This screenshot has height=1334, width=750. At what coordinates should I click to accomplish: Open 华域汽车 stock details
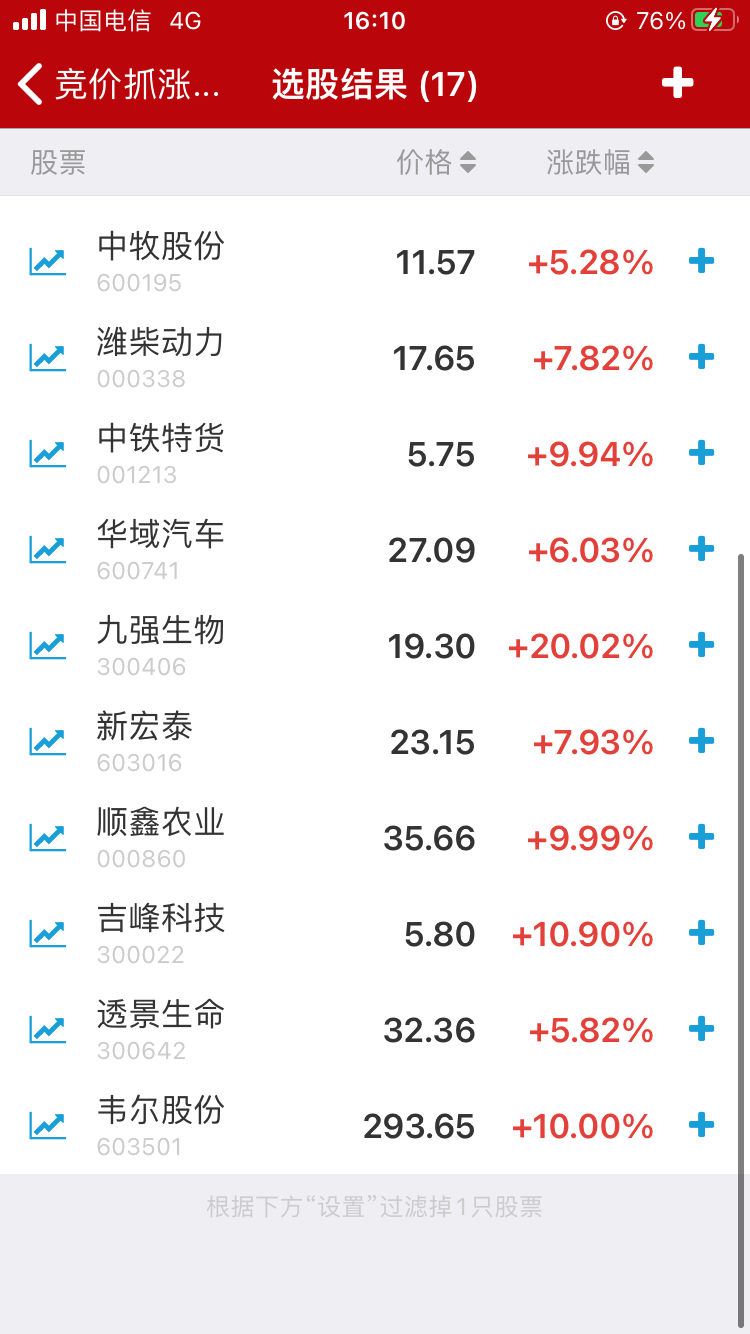point(161,549)
